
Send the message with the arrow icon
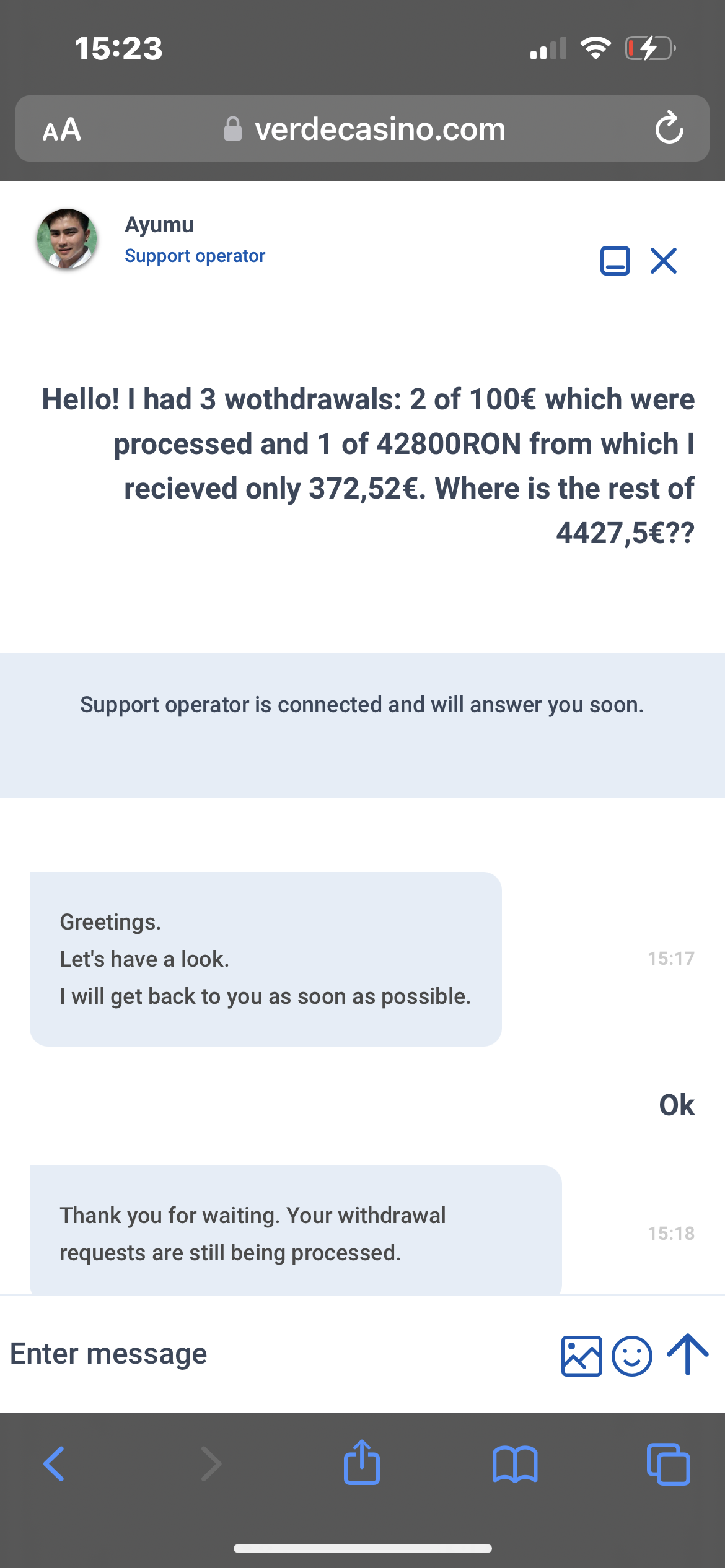tap(687, 1355)
